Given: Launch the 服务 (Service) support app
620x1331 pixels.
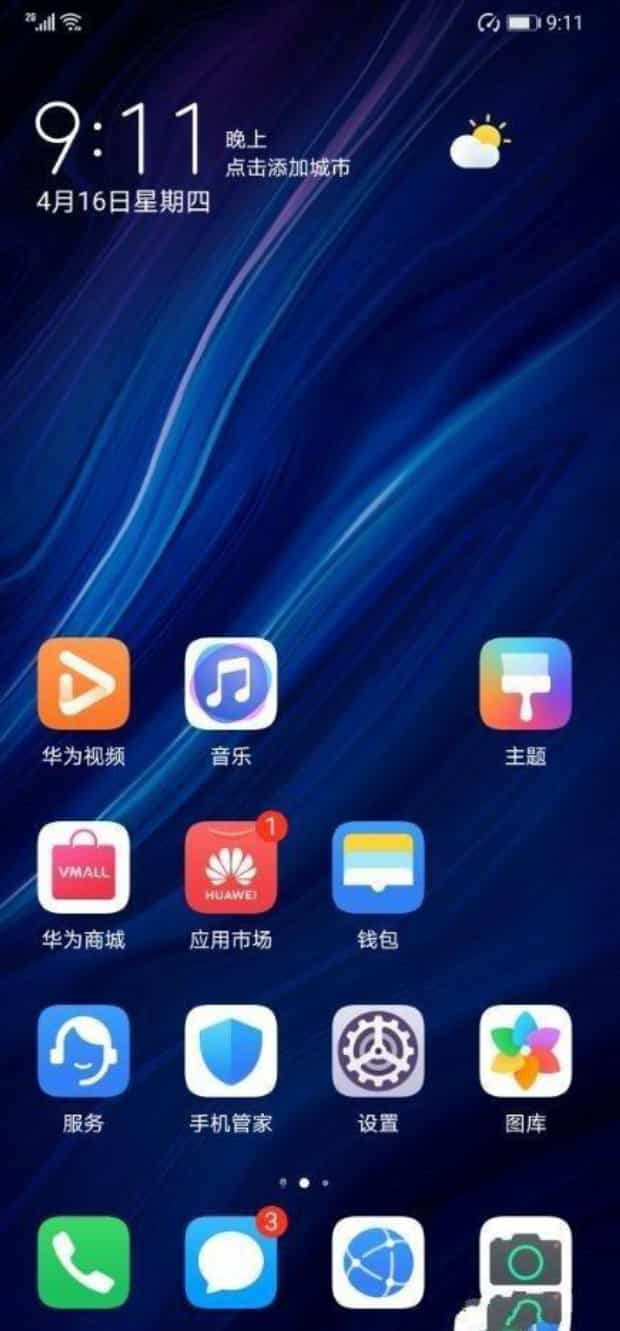Looking at the screenshot, I should point(84,1051).
